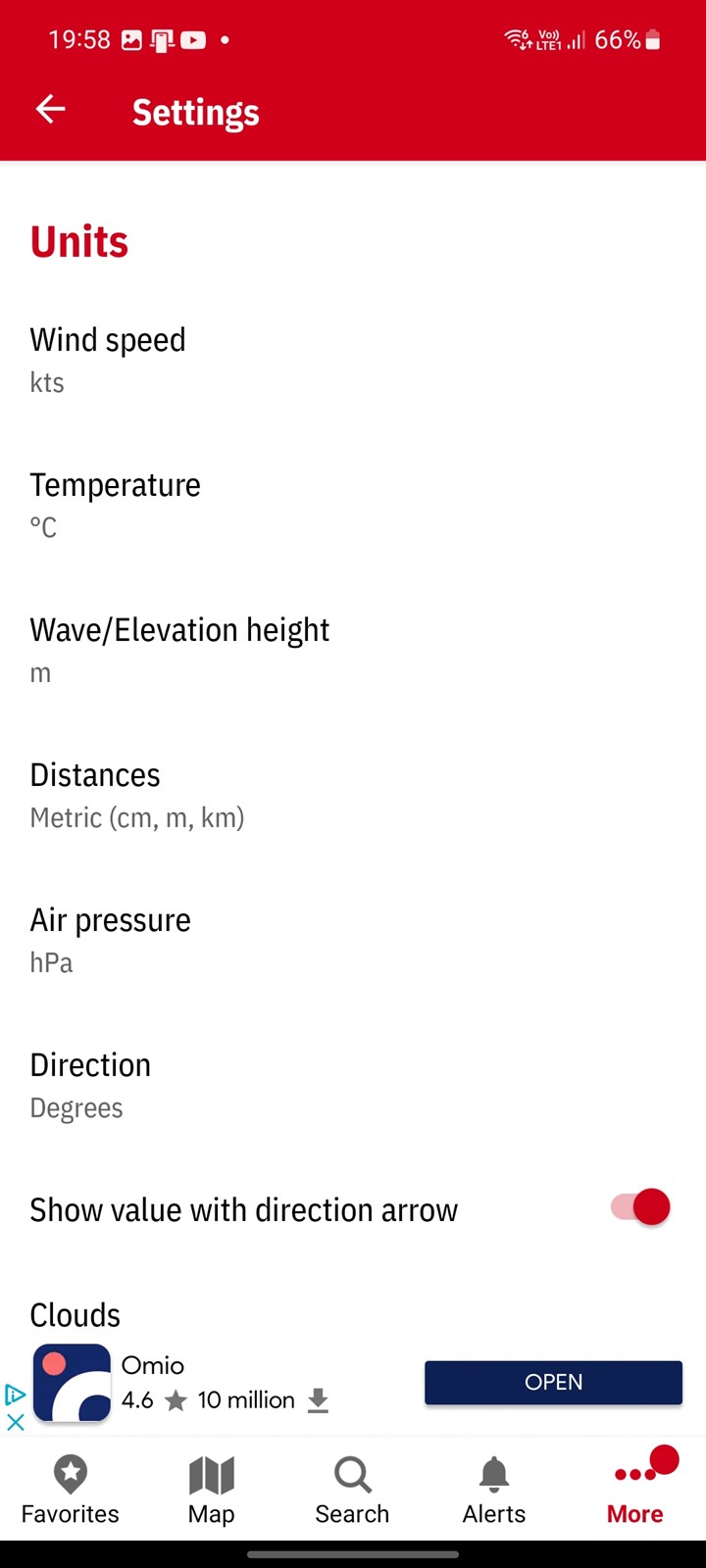Select the Distances unit option

point(353,795)
